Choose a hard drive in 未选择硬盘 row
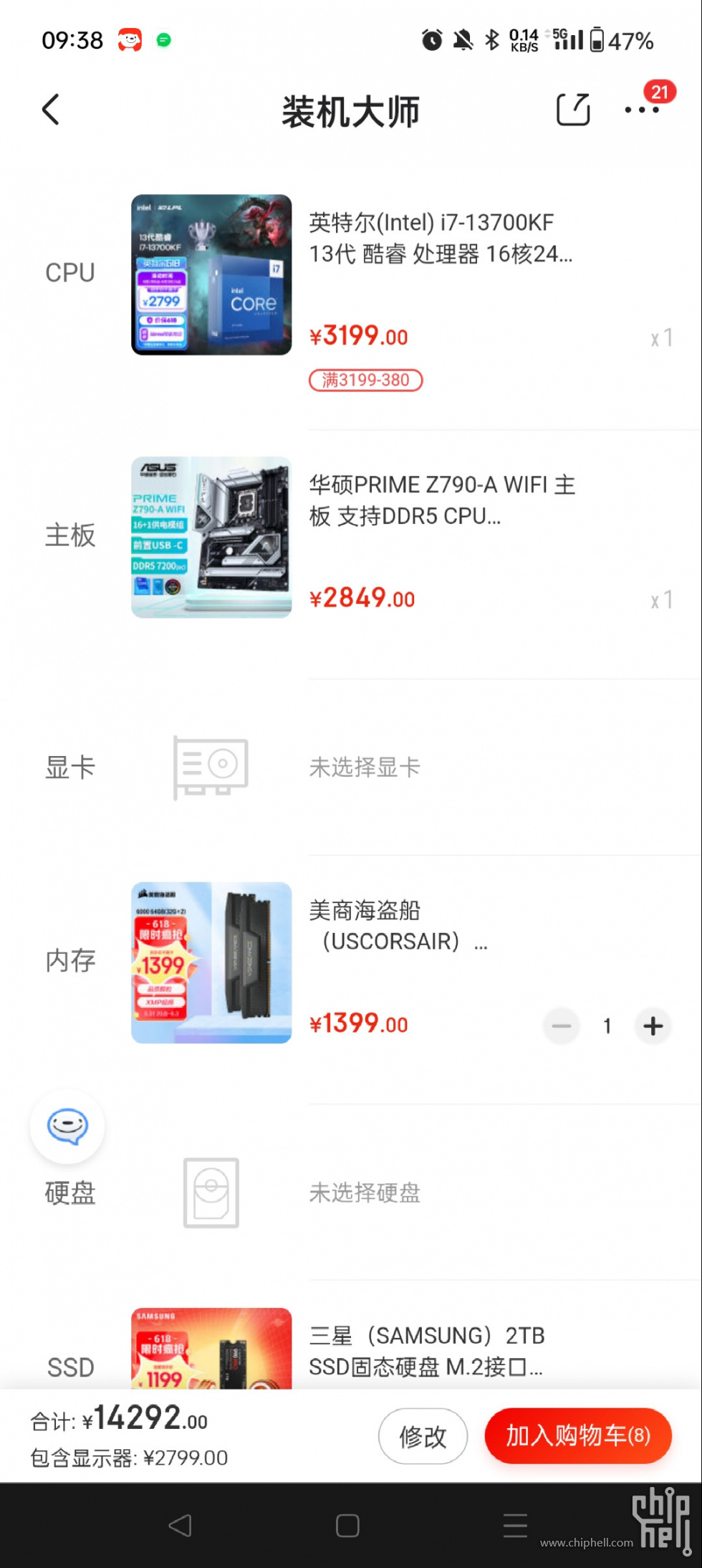Viewport: 702px width, 1568px height. point(365,1192)
